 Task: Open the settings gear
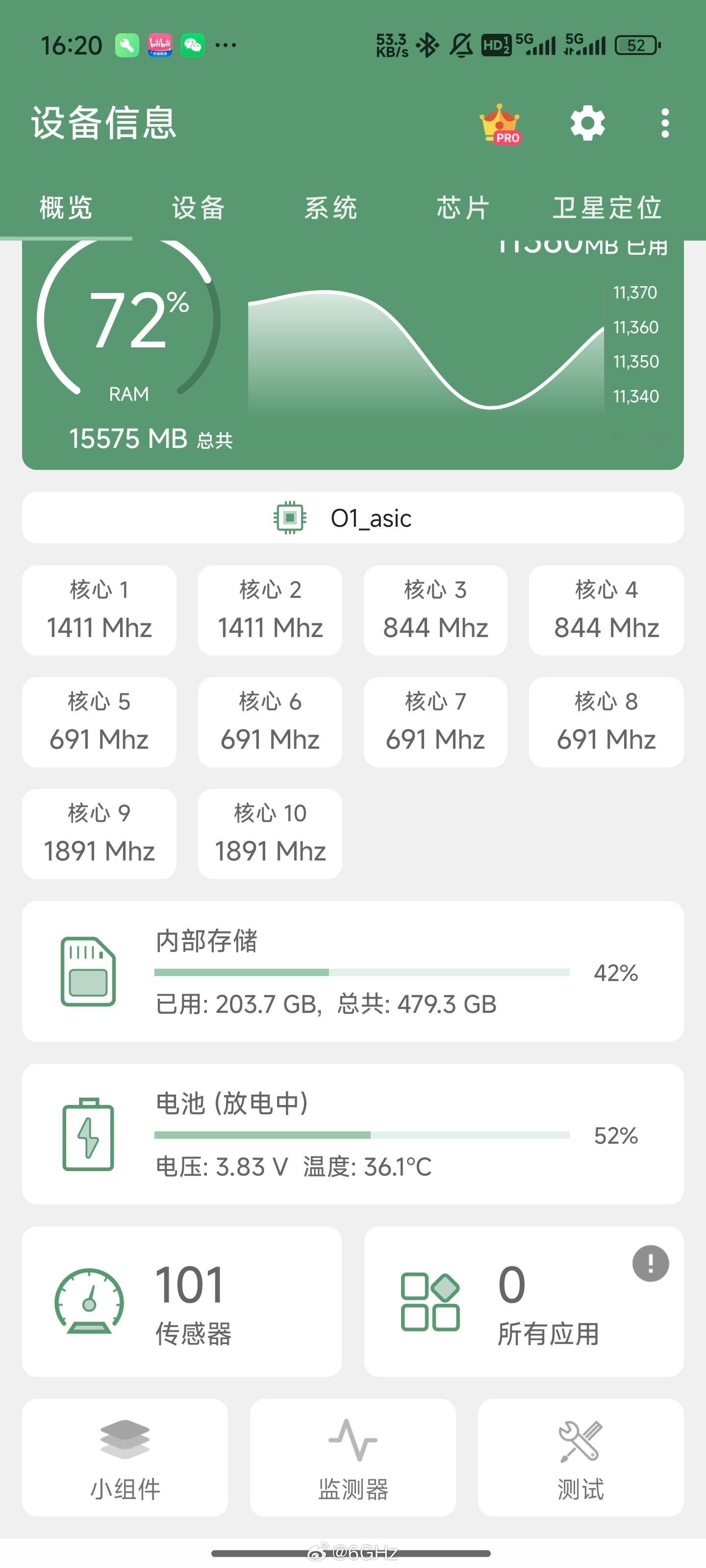587,123
